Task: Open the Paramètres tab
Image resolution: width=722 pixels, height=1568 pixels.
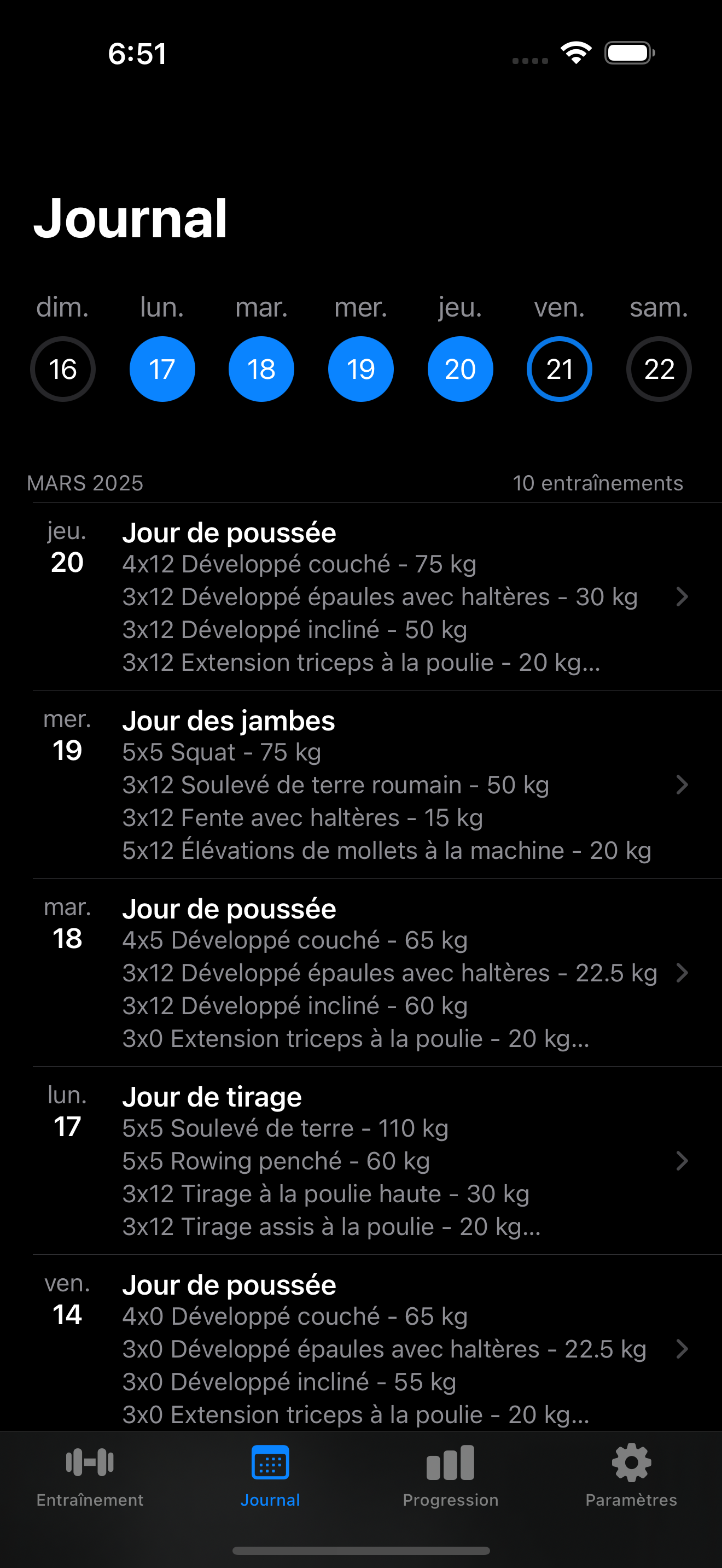Action: pyautogui.click(x=631, y=1476)
